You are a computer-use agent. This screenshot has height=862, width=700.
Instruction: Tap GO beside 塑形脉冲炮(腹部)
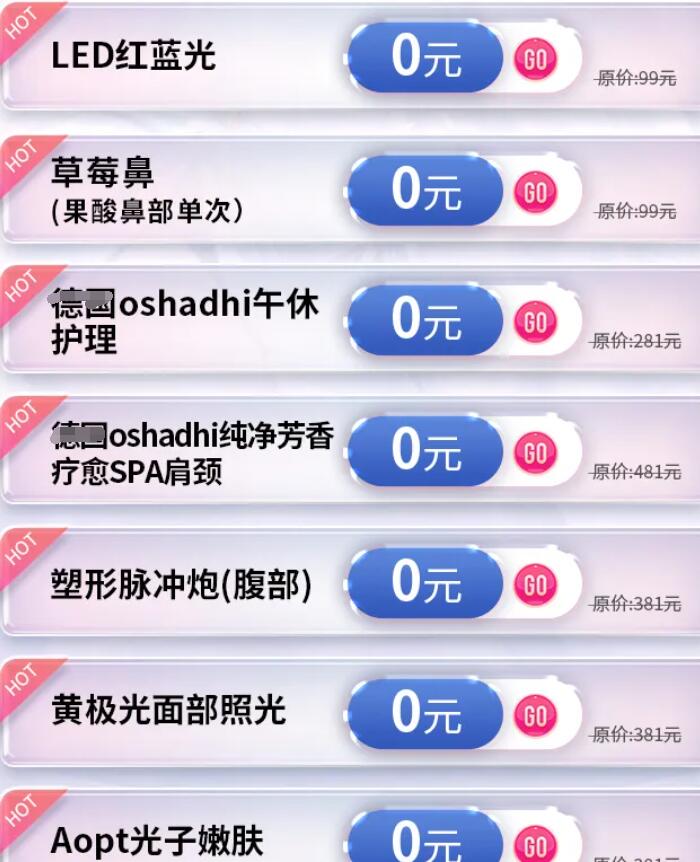click(535, 584)
